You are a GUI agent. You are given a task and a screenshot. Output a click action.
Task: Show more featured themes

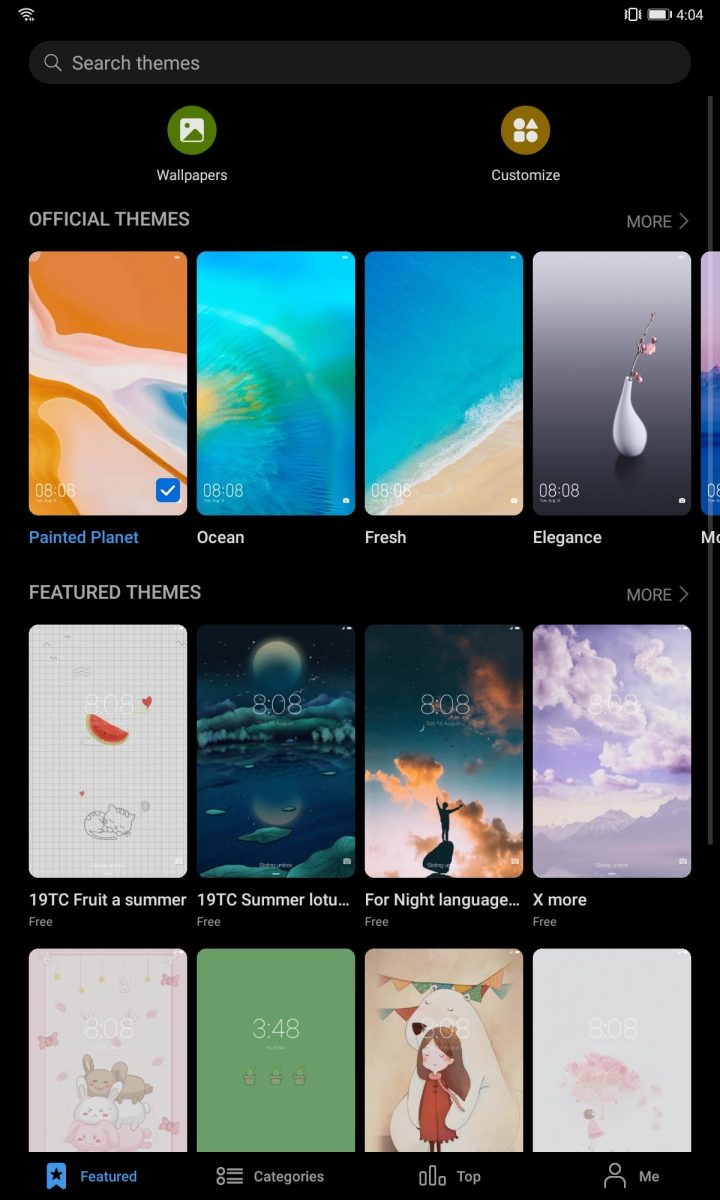657,594
